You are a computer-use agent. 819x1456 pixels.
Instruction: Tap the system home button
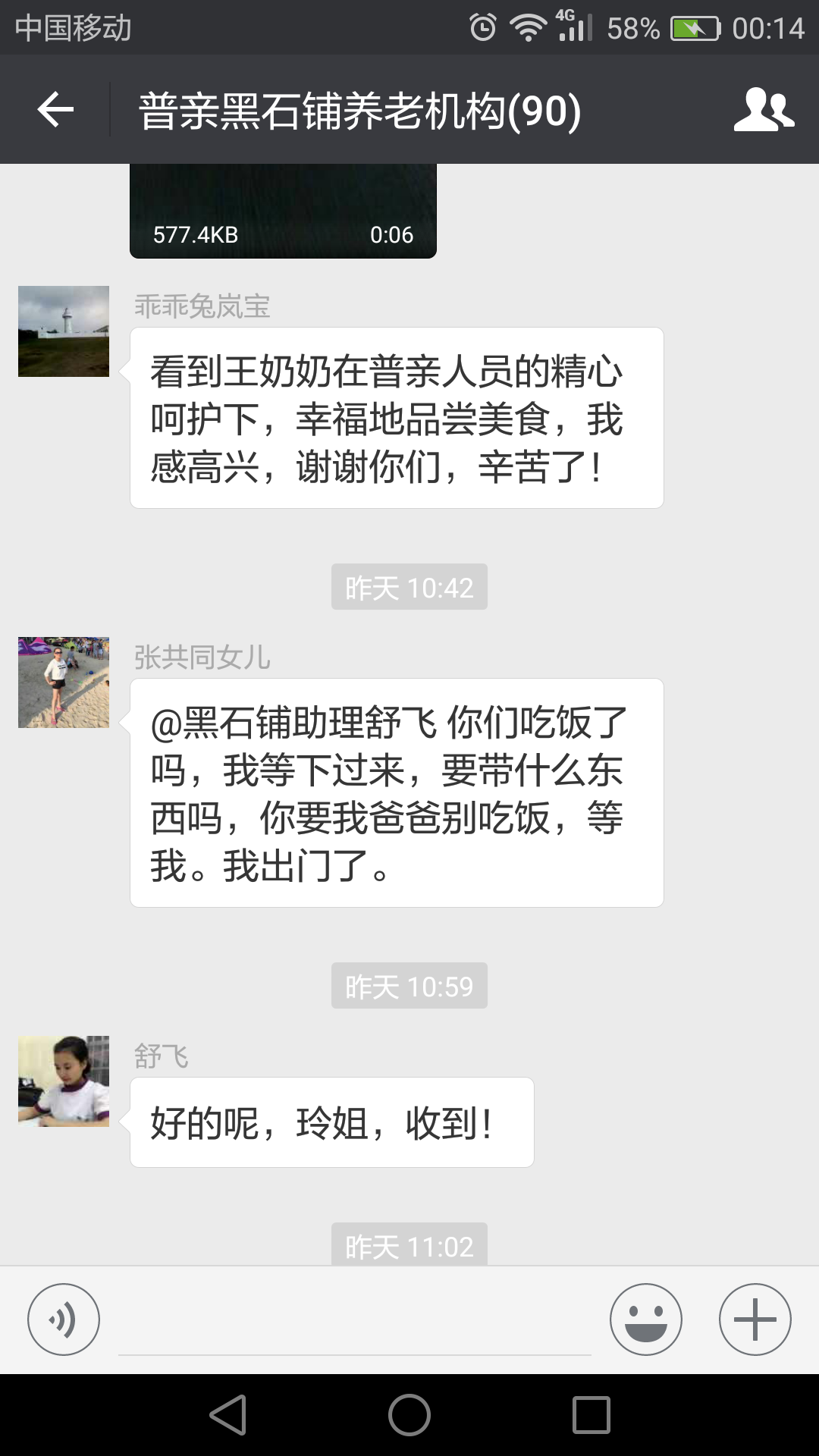pyautogui.click(x=409, y=1415)
